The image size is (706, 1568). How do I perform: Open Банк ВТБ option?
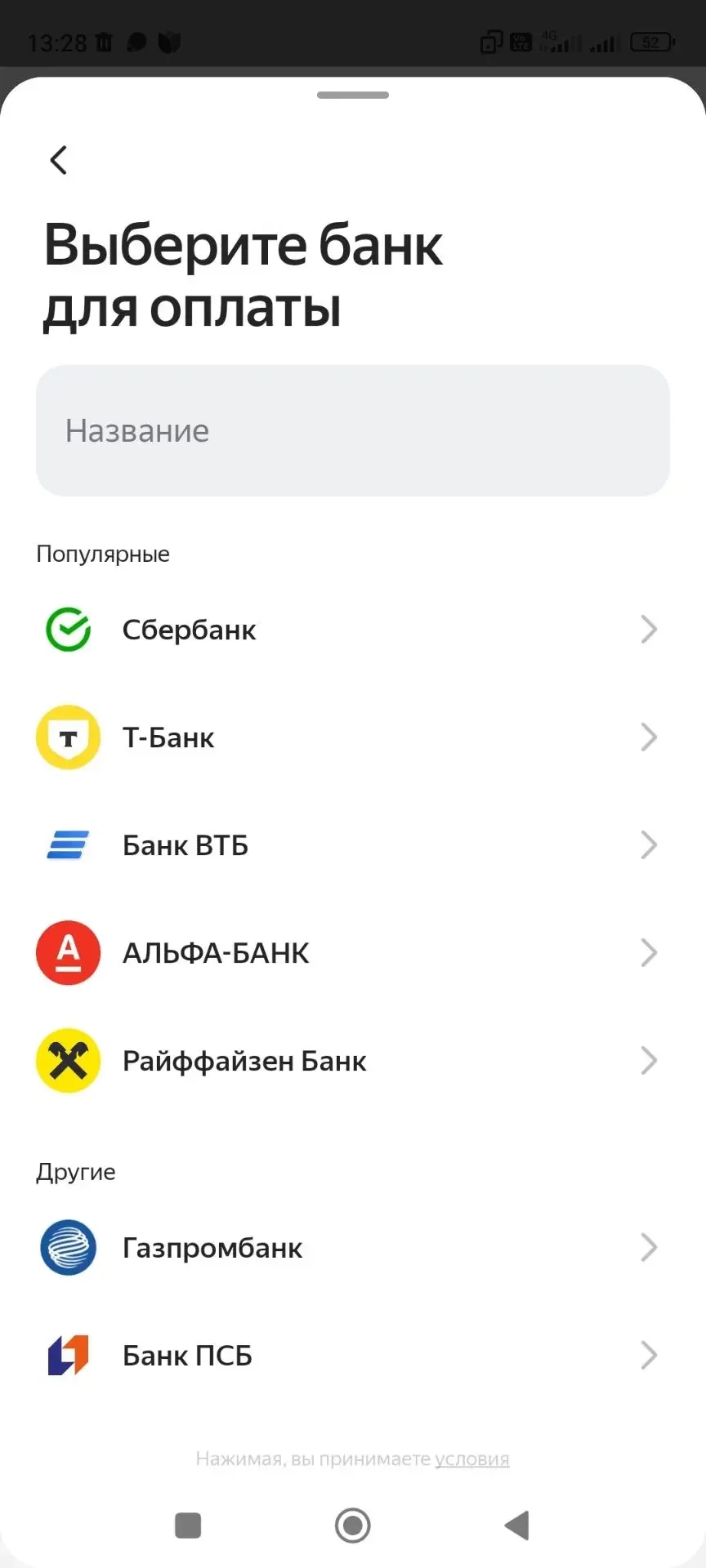pos(353,845)
